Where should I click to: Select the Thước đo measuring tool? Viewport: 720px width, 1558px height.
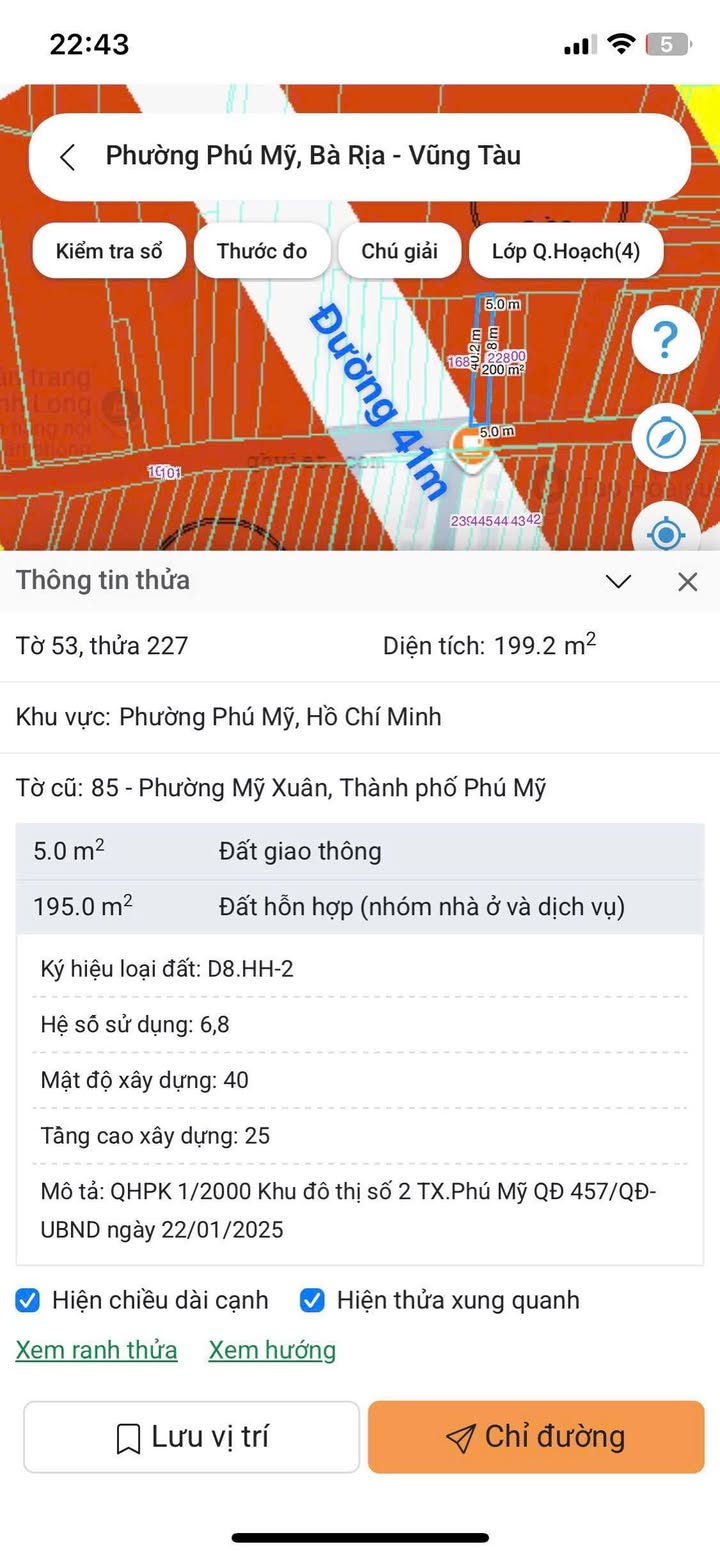[262, 250]
